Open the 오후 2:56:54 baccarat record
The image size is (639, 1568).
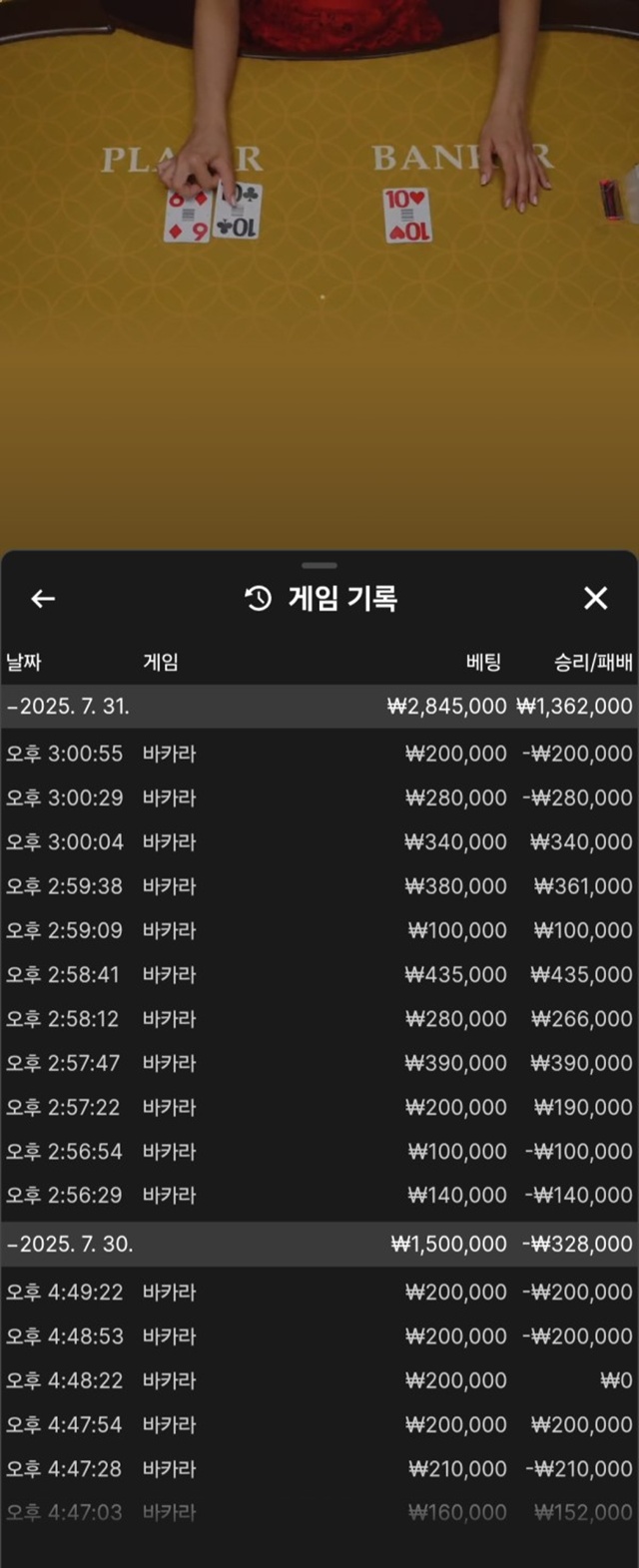point(319,1151)
